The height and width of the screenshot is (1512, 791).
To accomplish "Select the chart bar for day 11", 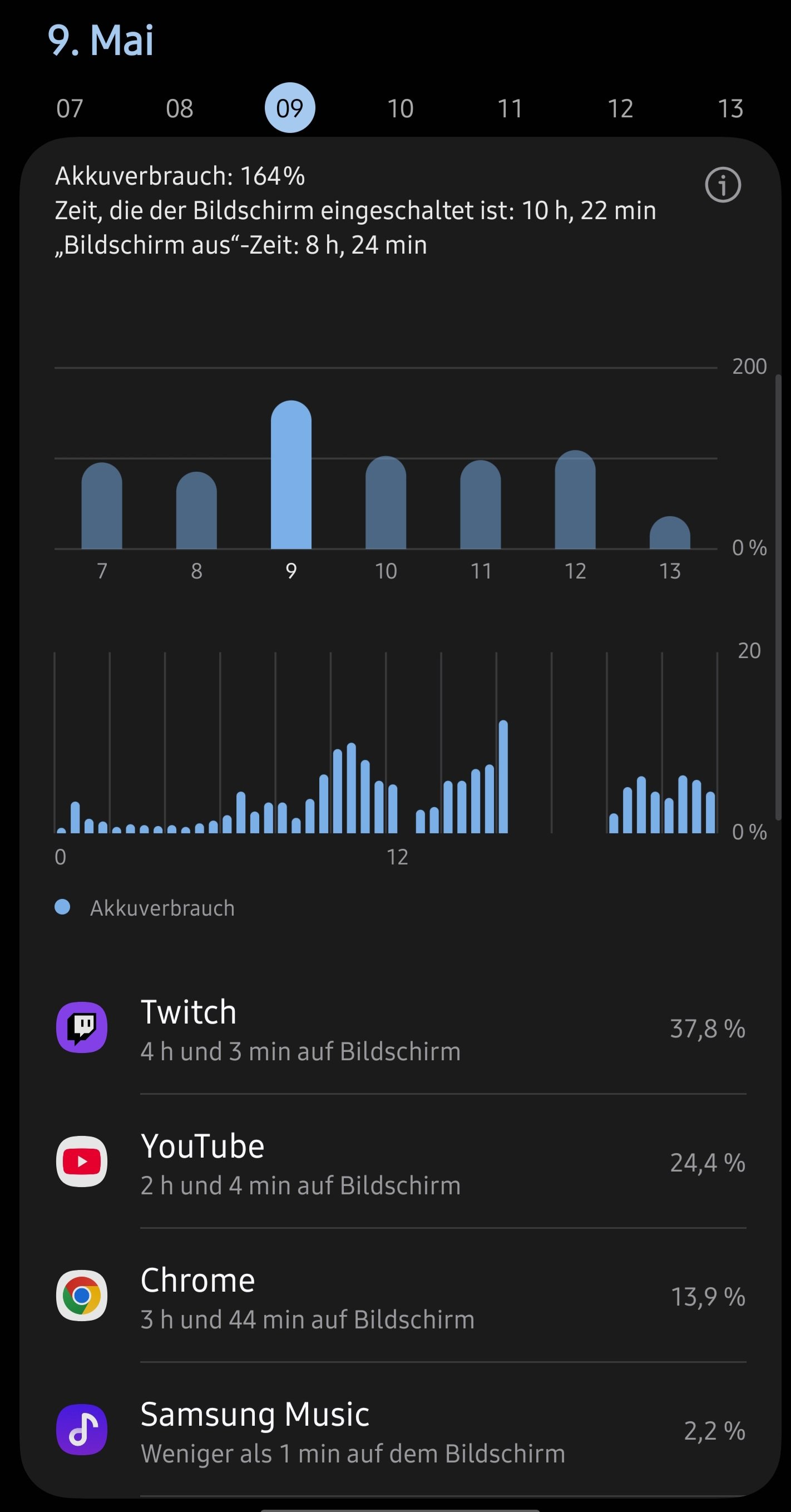I will [481, 505].
